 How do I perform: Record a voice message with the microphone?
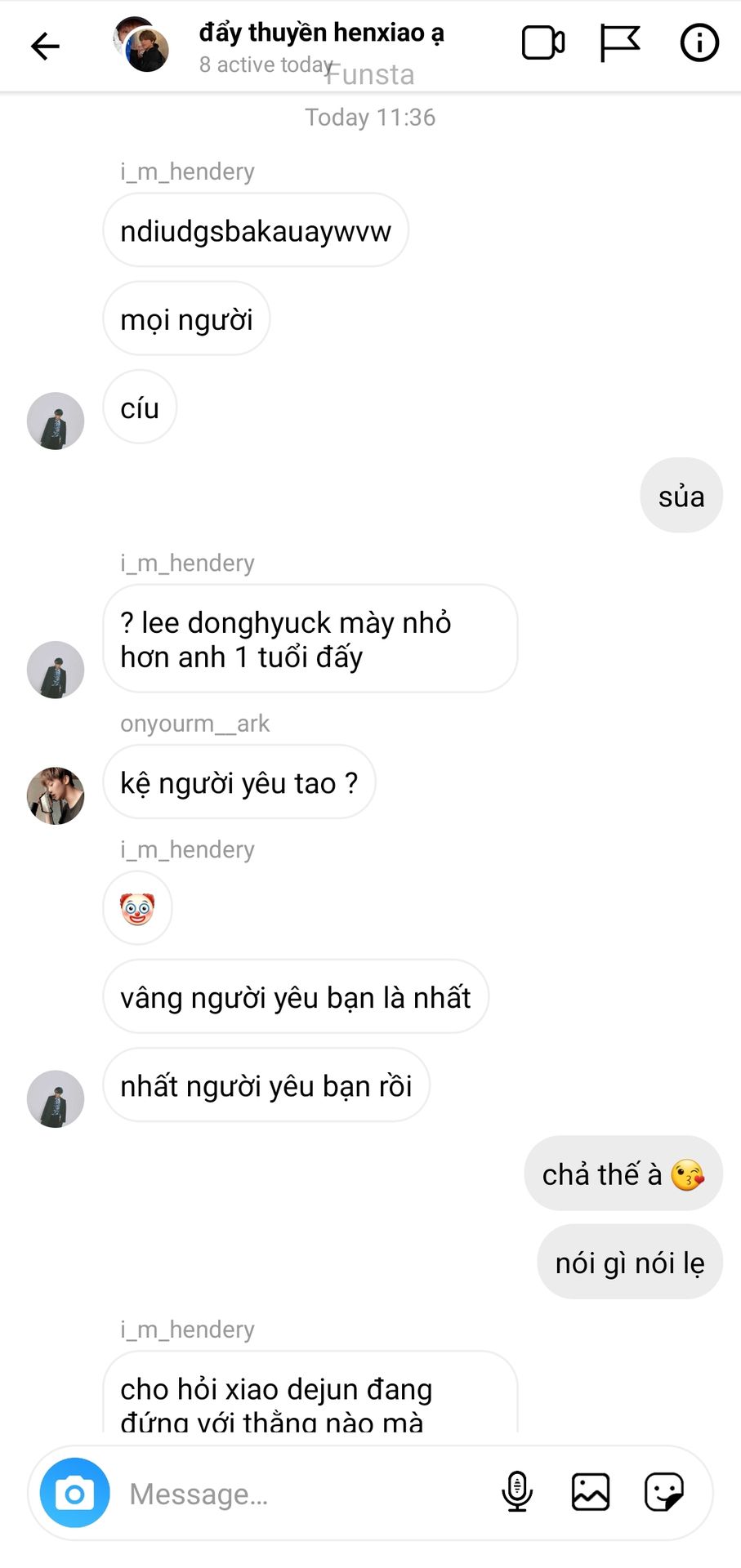517,1492
